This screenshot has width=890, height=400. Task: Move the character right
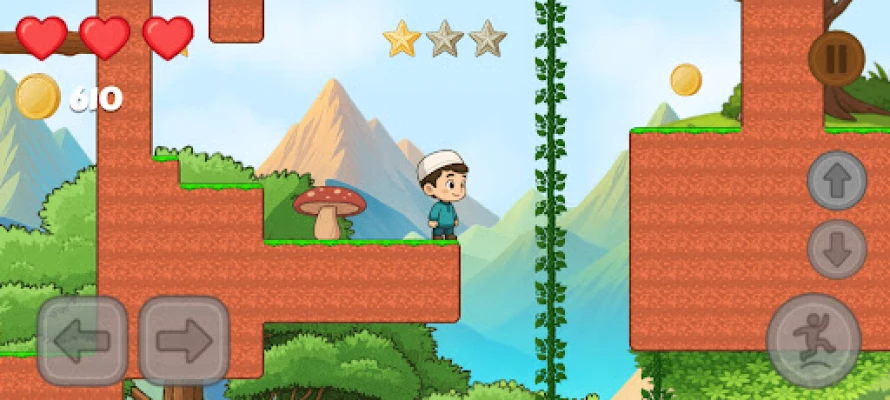click(x=184, y=341)
